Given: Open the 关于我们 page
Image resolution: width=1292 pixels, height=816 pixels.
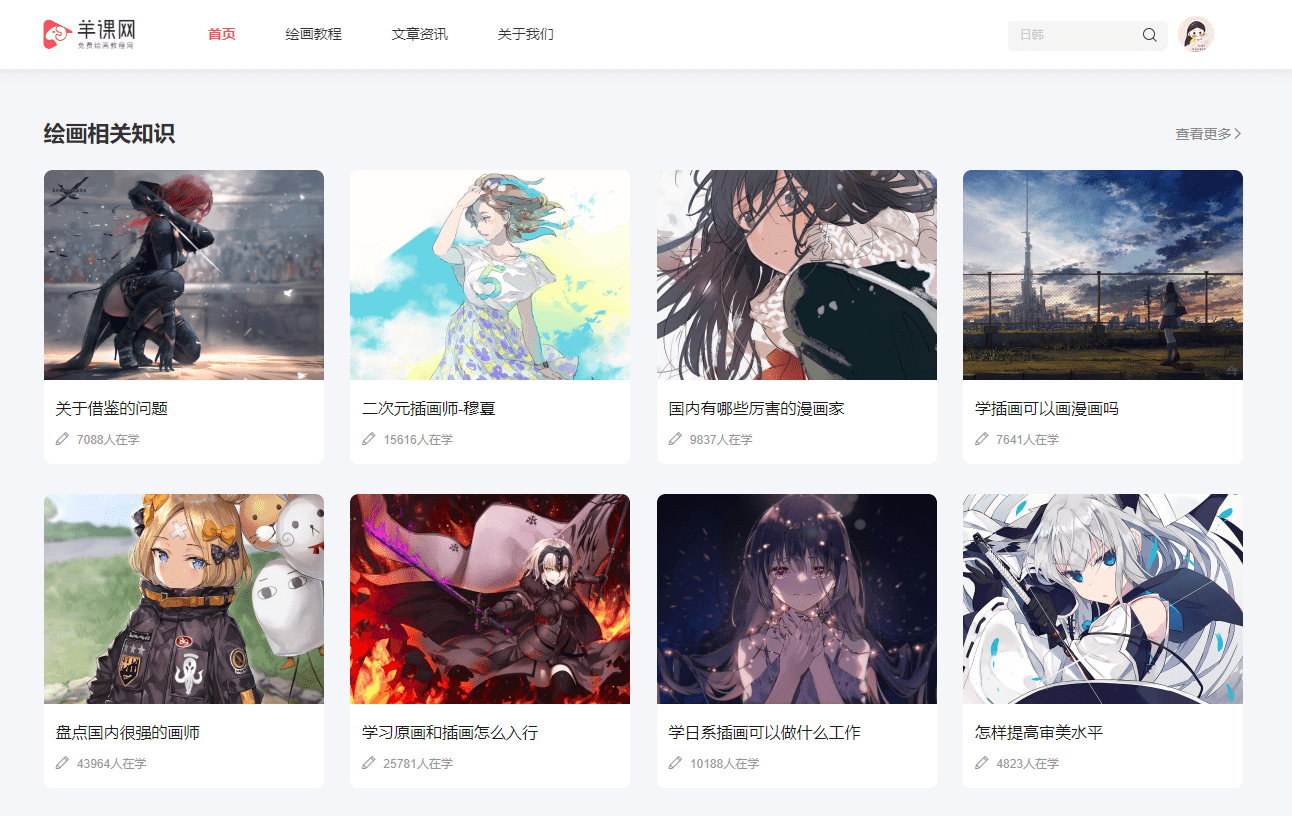Looking at the screenshot, I should [x=525, y=35].
